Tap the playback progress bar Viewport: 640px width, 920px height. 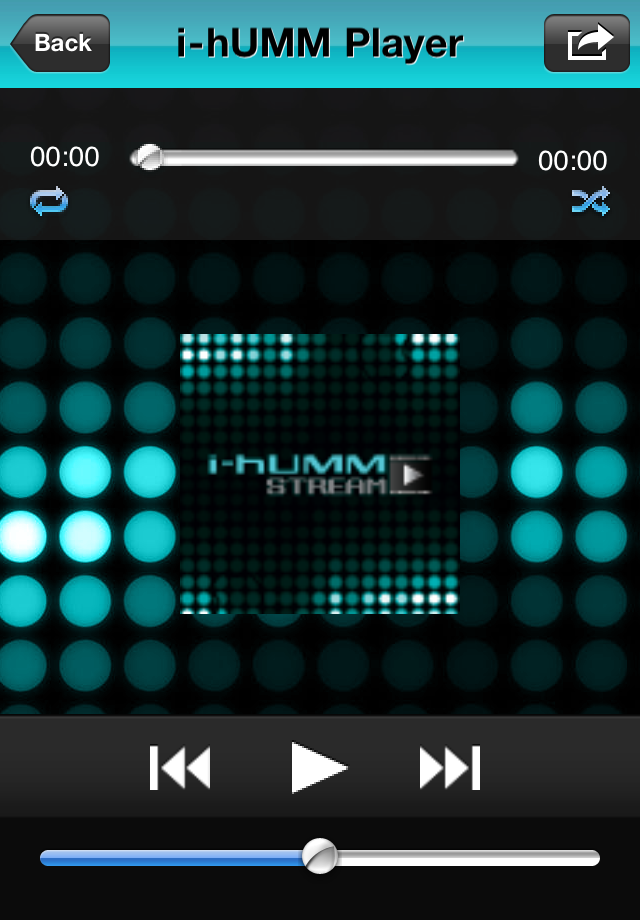(x=324, y=158)
